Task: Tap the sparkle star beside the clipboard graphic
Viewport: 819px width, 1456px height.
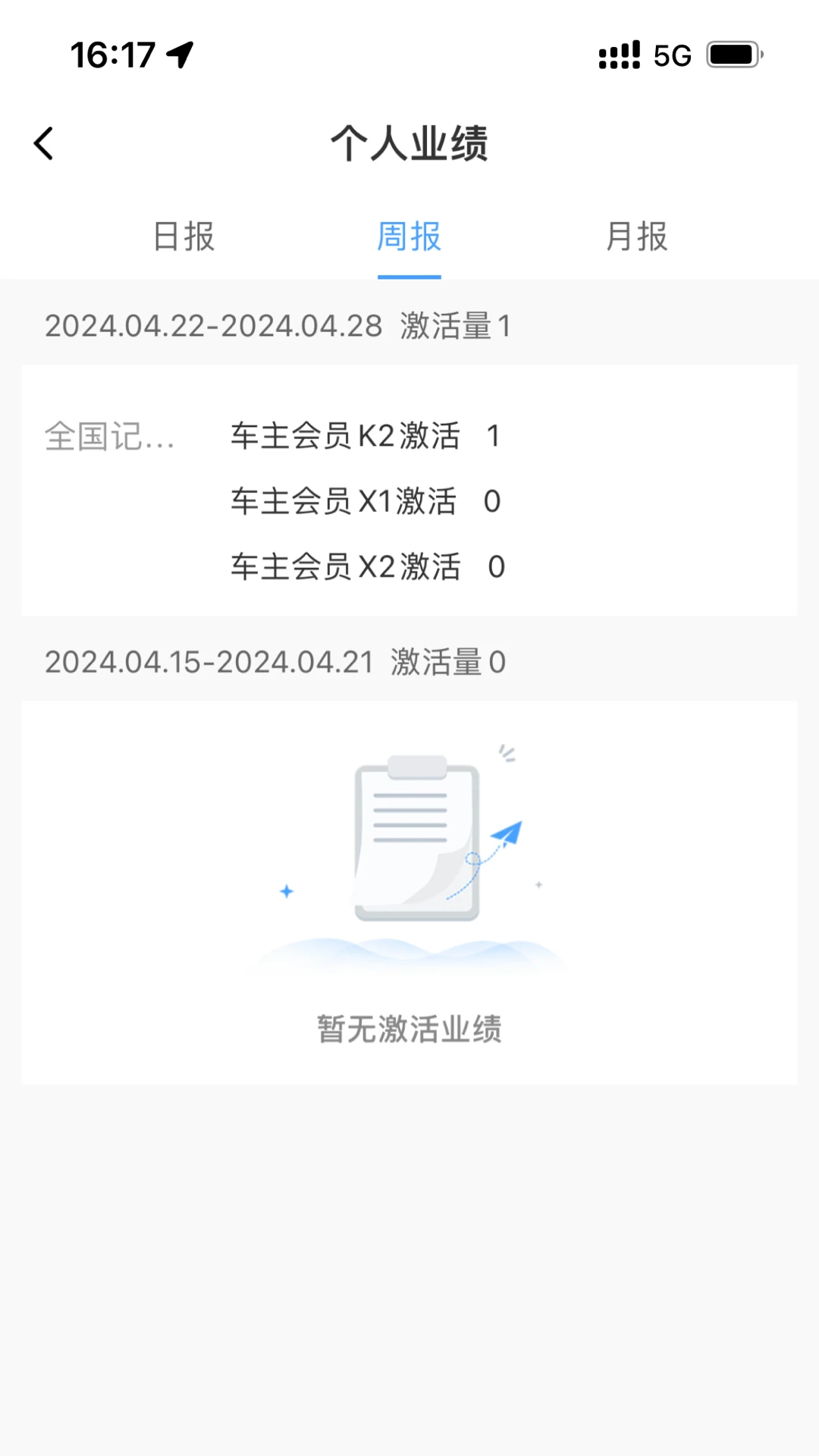Action: [286, 892]
